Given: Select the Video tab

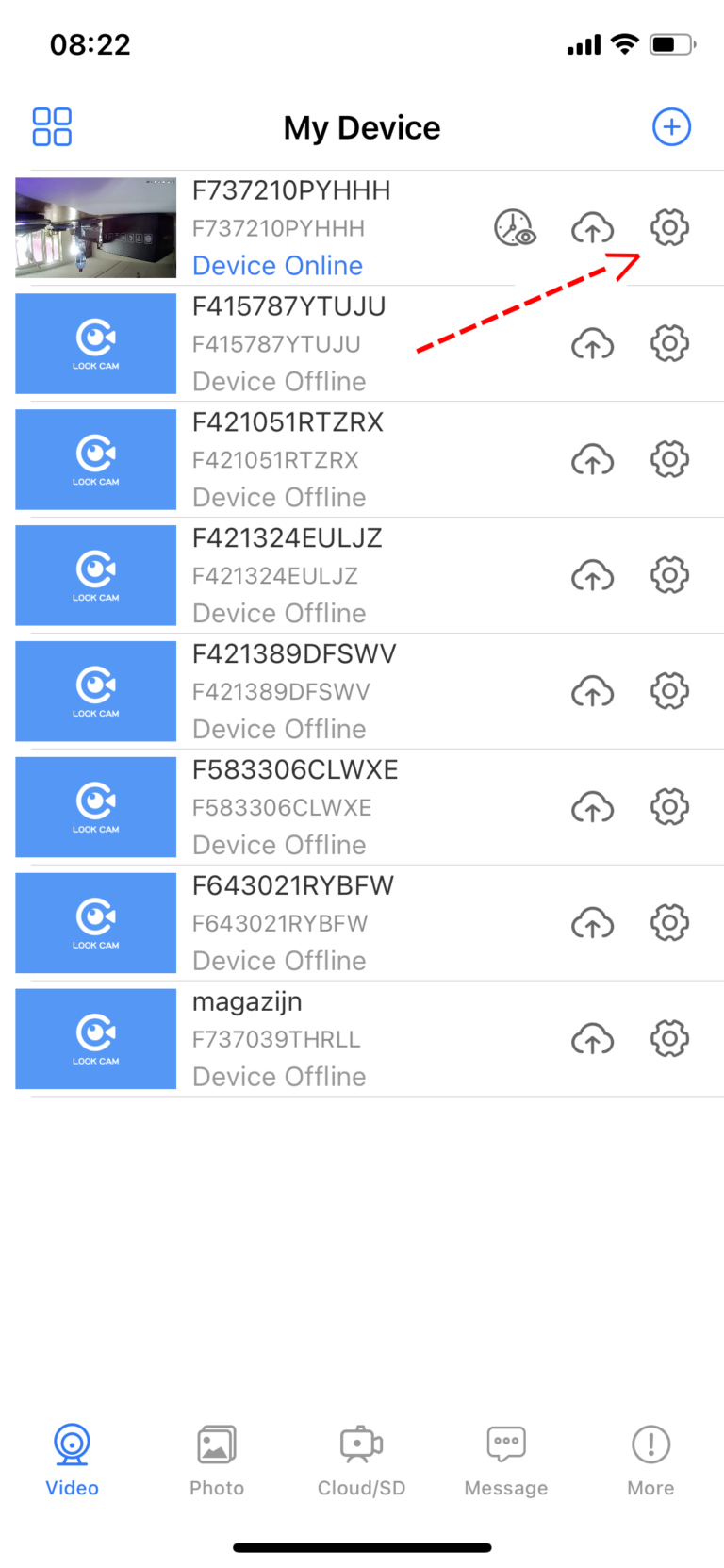Looking at the screenshot, I should [73, 1461].
